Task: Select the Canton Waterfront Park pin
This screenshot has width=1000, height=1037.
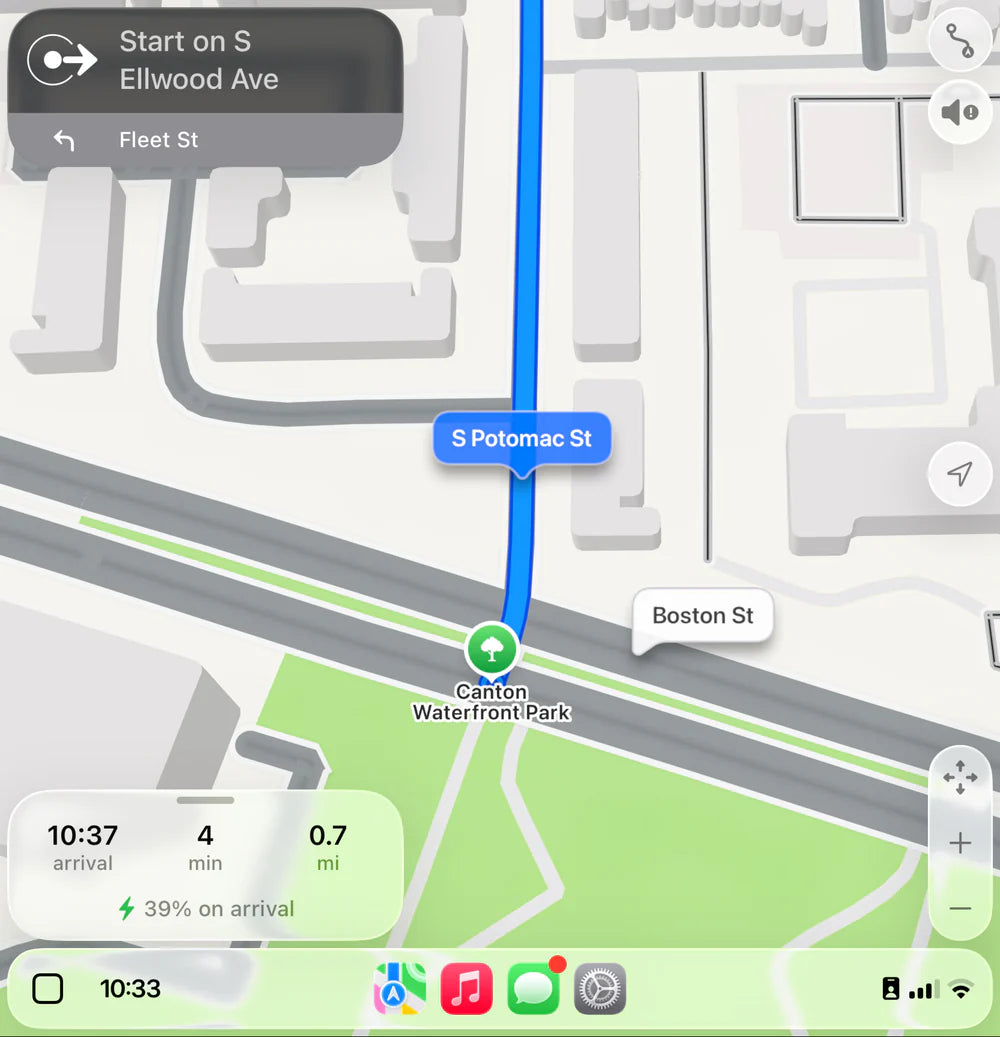Action: pyautogui.click(x=491, y=649)
